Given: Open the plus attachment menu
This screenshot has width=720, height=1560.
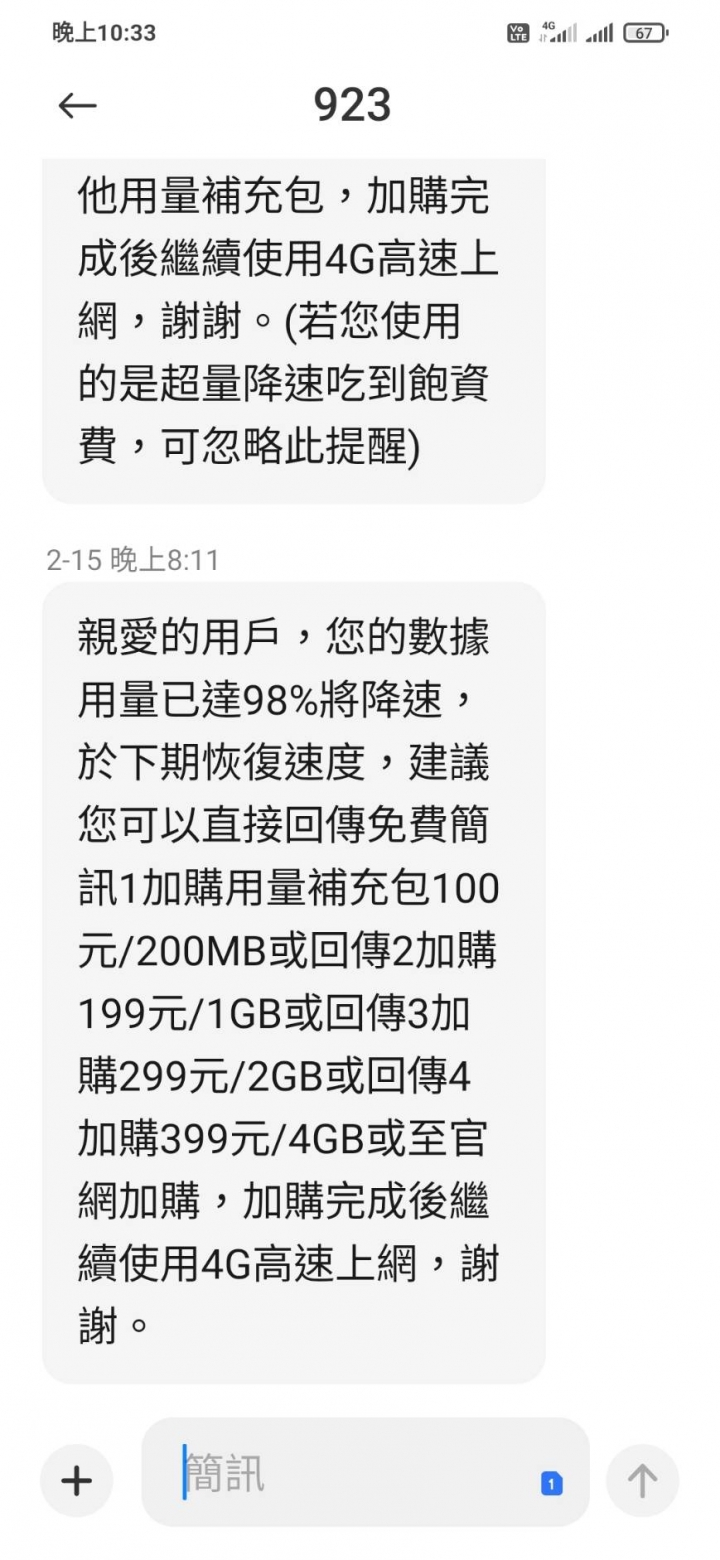Looking at the screenshot, I should click(77, 1480).
